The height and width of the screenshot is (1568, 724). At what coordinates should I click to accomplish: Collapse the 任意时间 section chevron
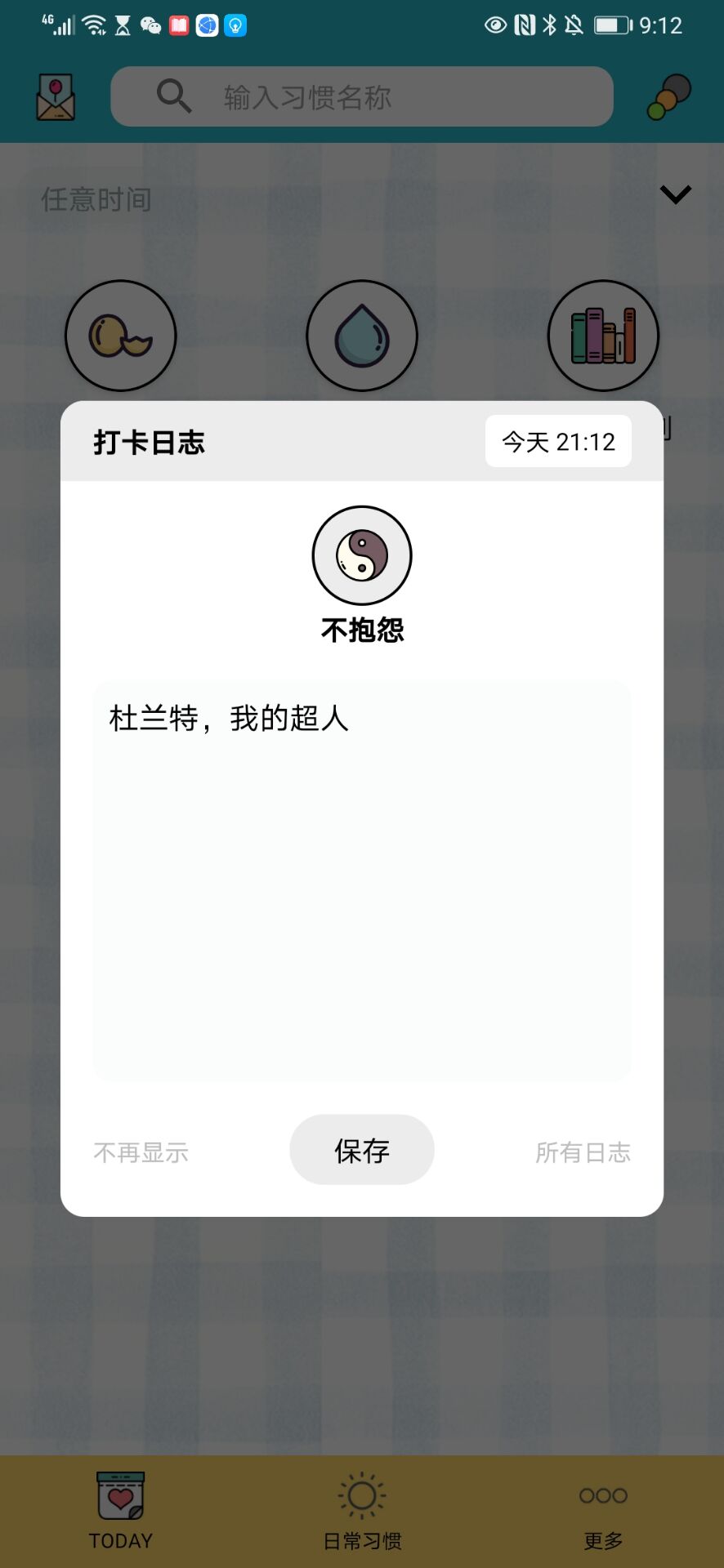point(676,194)
